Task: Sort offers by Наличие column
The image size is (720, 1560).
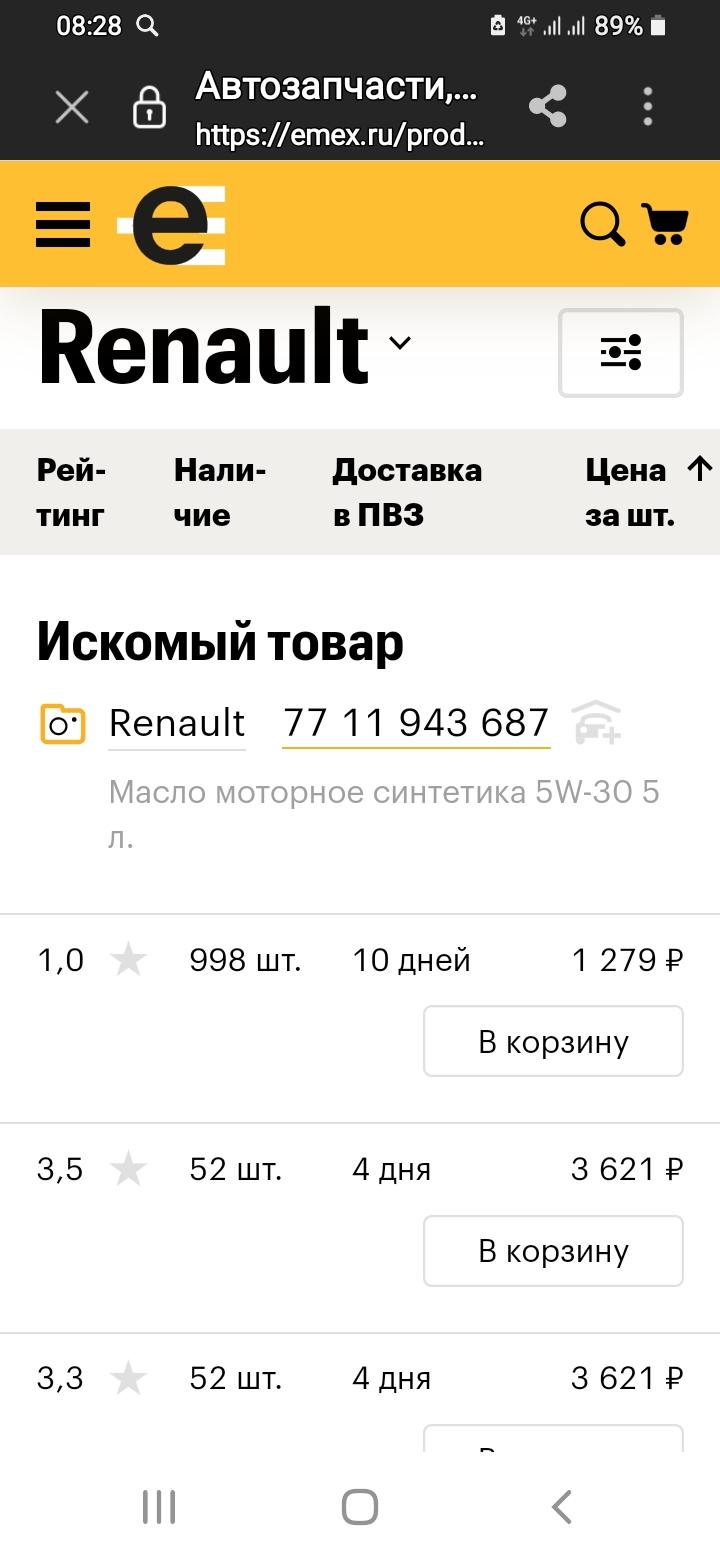Action: click(220, 492)
